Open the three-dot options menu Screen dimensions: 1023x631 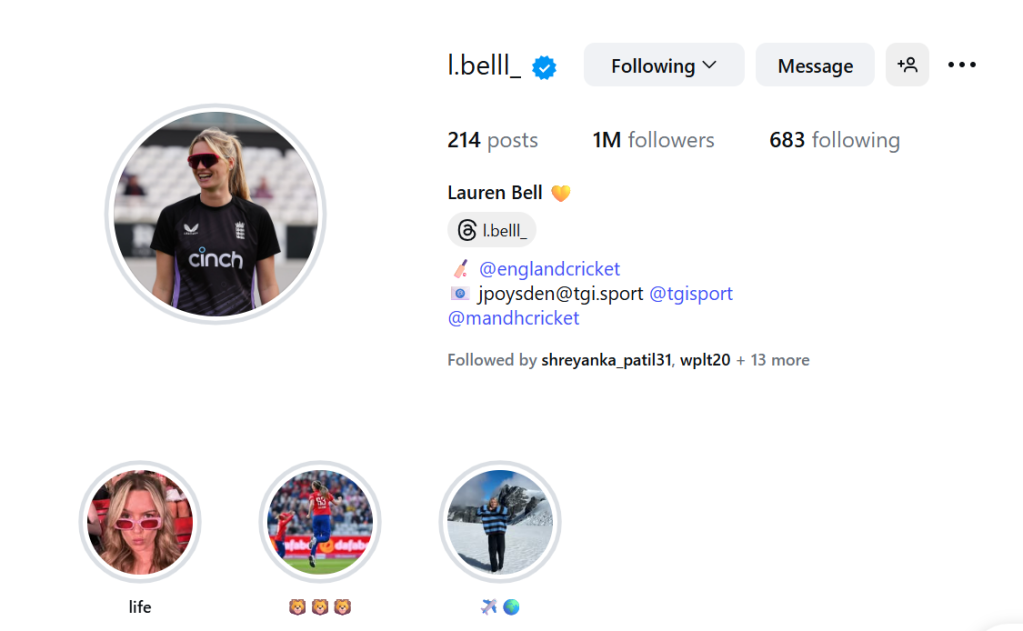tap(961, 65)
